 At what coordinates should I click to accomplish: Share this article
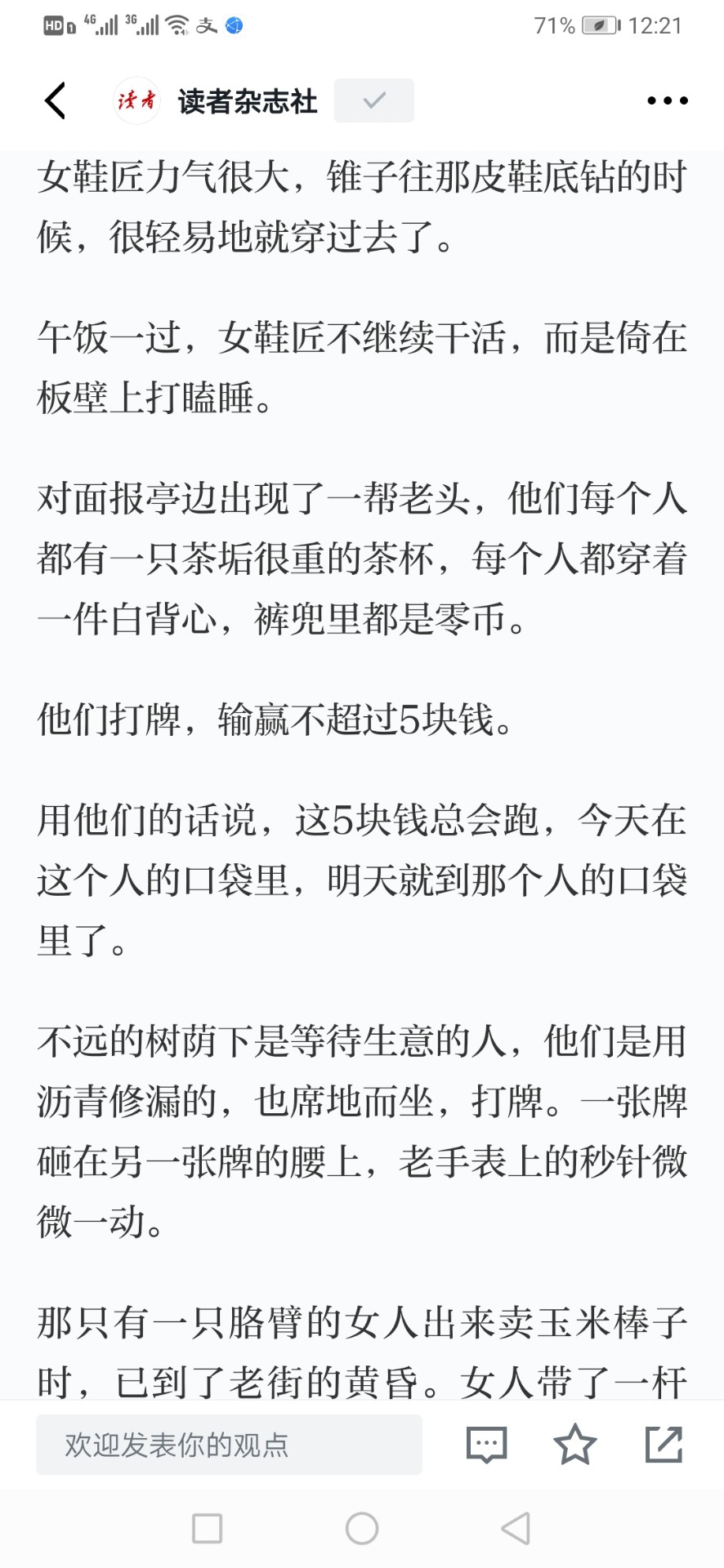(664, 1444)
